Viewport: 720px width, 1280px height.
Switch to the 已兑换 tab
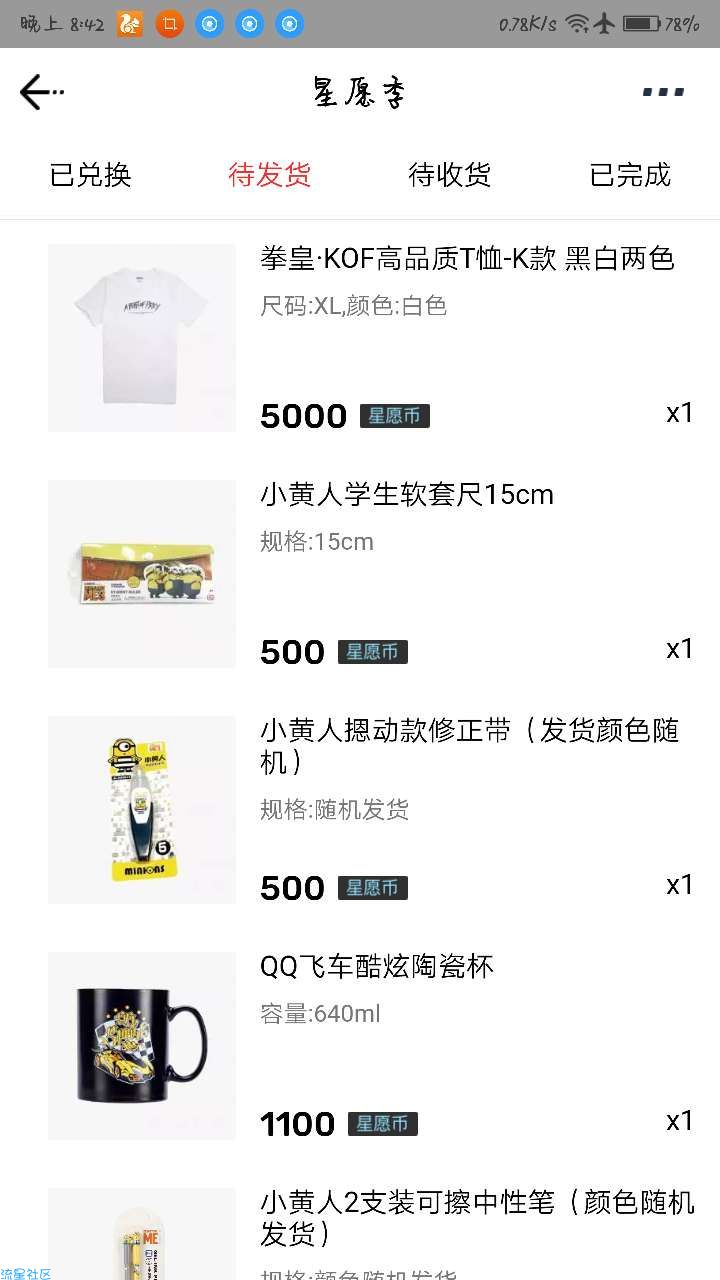point(90,175)
